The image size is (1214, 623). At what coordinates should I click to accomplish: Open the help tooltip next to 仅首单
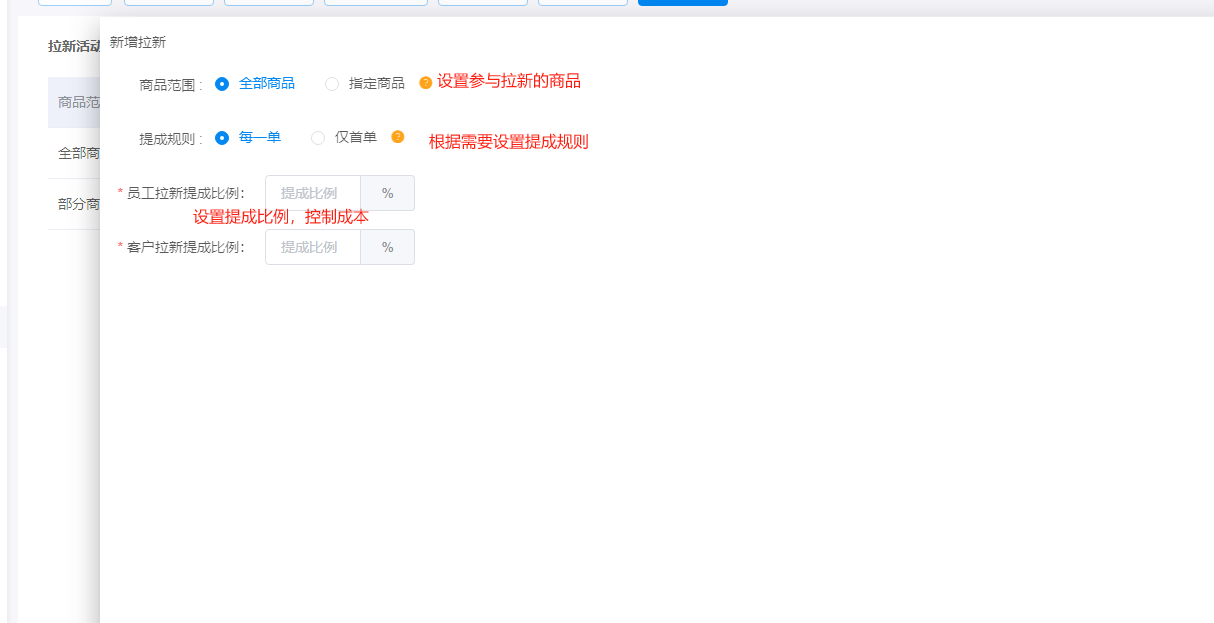coord(398,137)
